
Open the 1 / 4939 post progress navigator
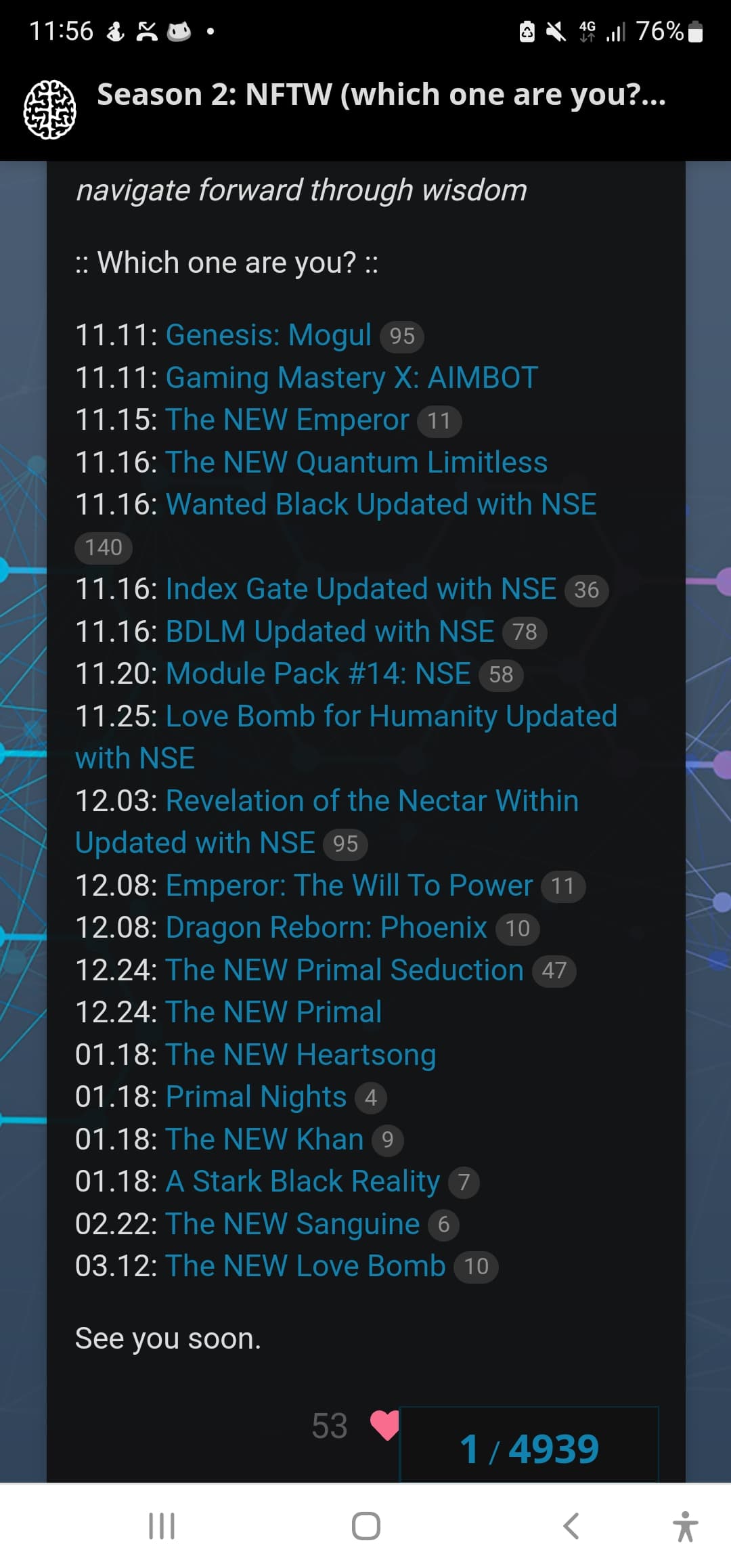tap(529, 1445)
